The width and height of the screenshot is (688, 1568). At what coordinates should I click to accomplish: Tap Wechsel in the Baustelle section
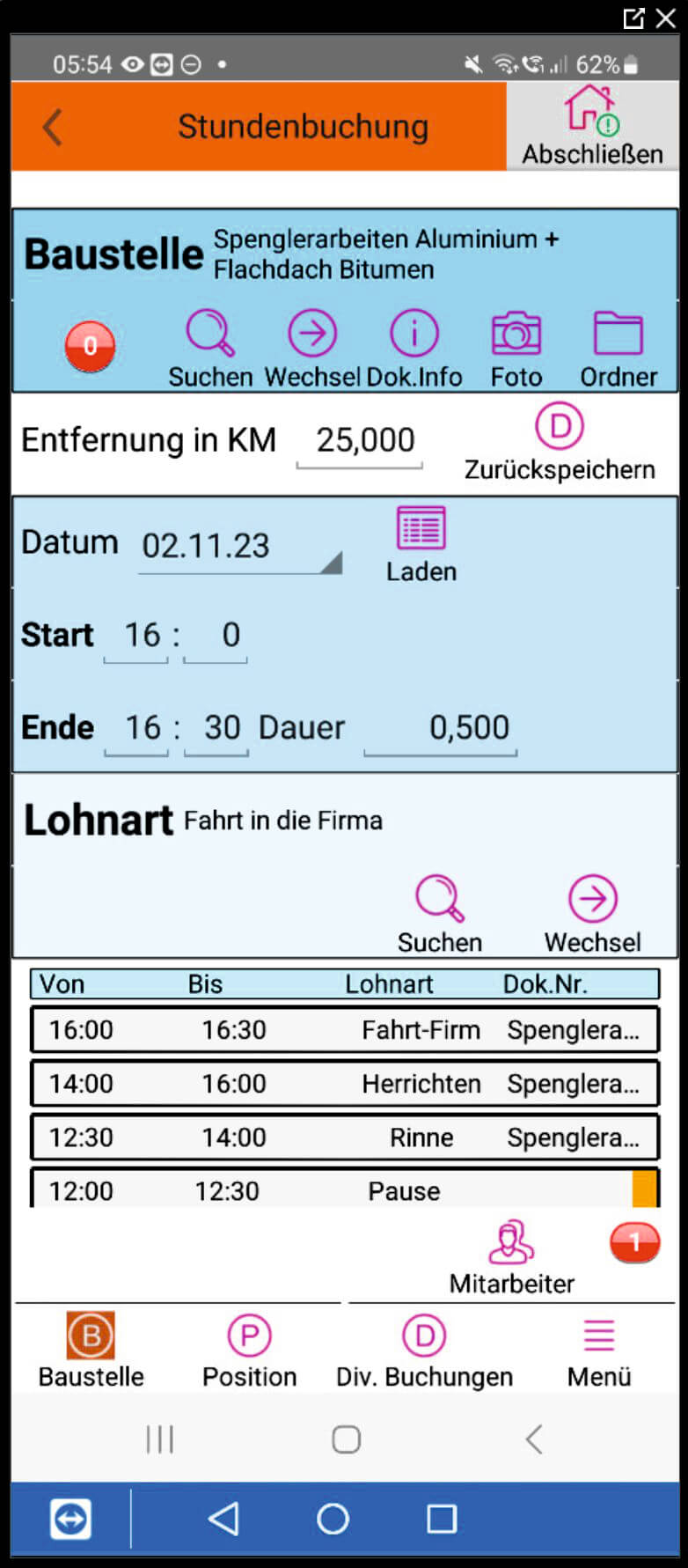point(312,348)
